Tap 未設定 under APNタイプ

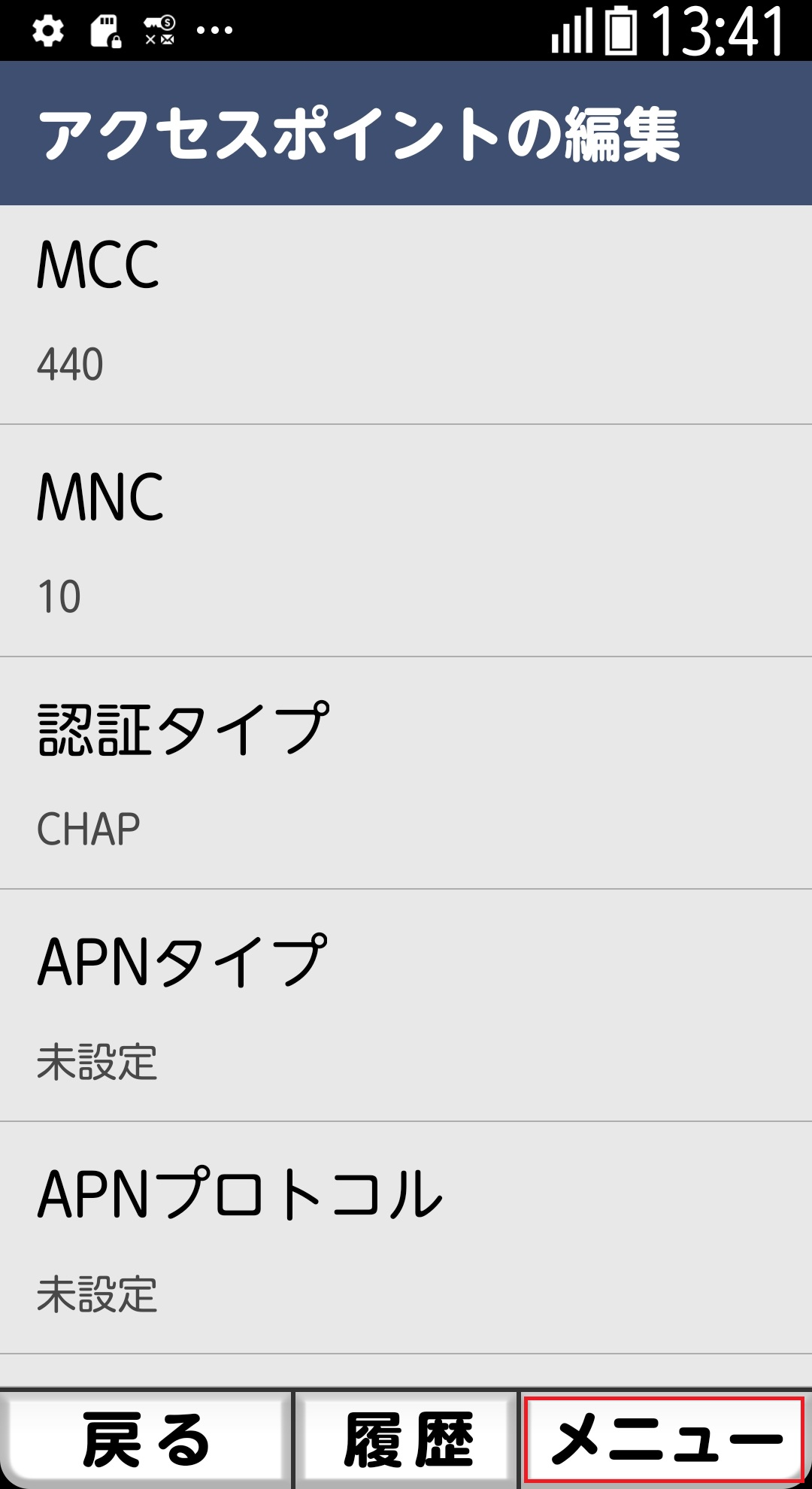[x=98, y=1060]
